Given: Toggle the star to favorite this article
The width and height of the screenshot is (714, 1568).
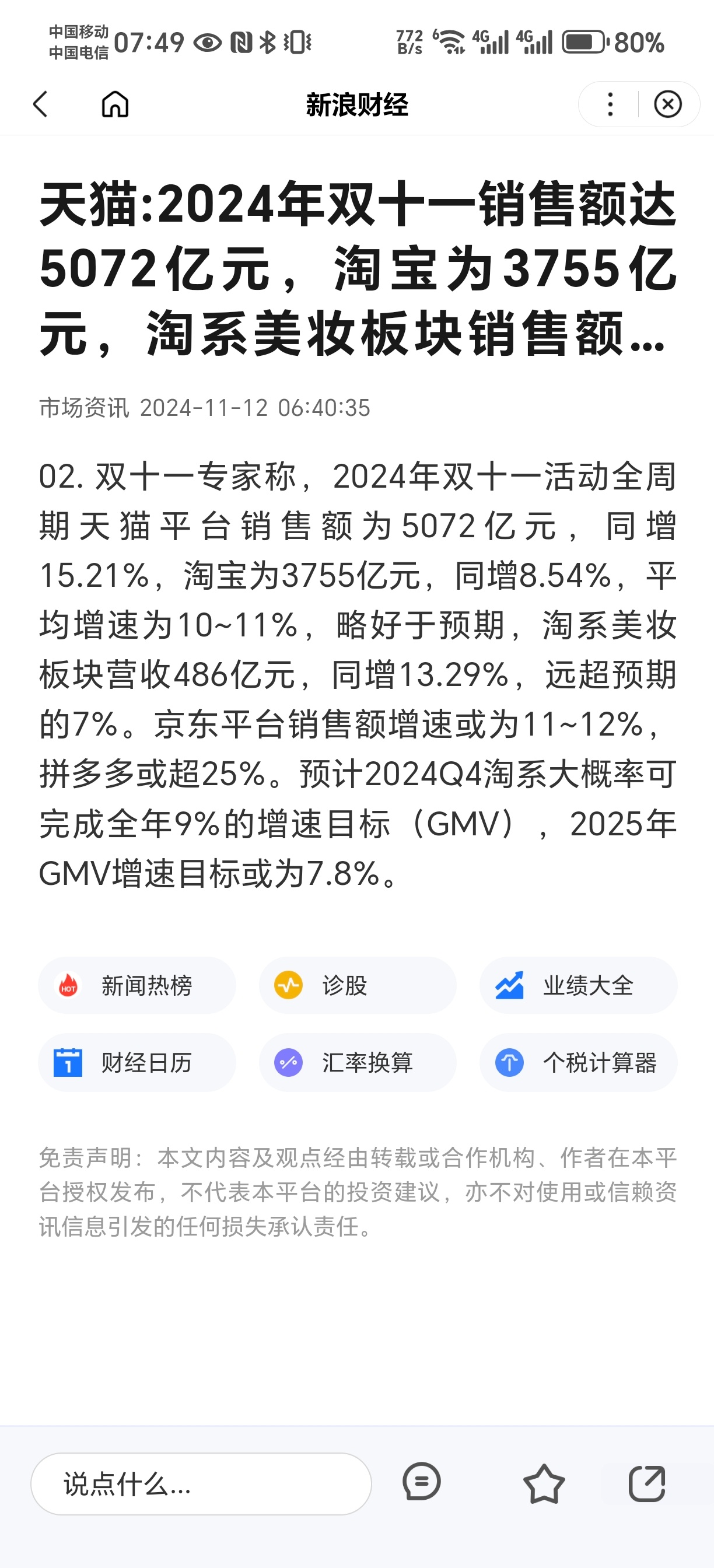Looking at the screenshot, I should [x=545, y=1482].
